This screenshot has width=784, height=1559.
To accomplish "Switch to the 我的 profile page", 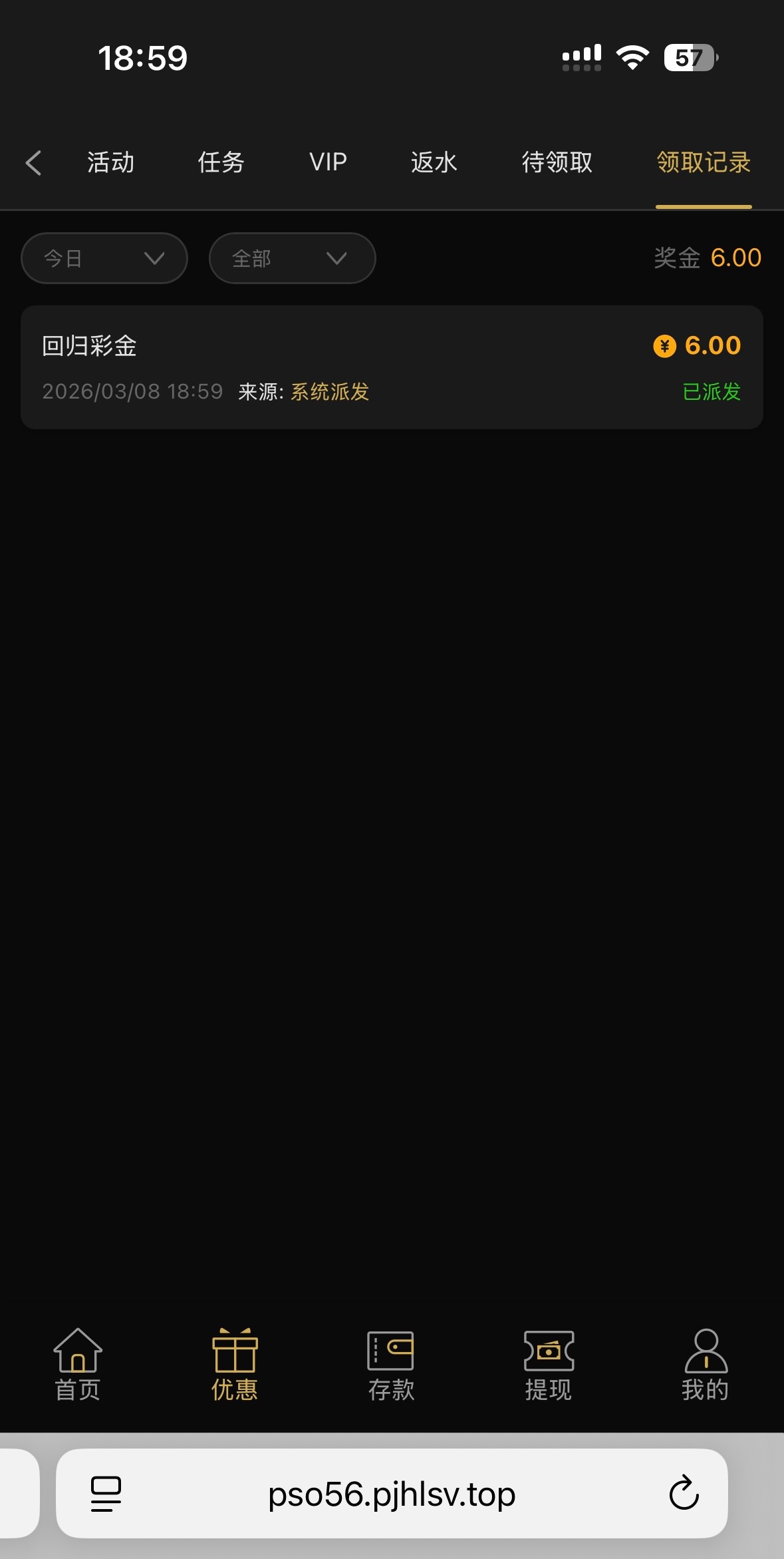I will click(x=705, y=1364).
